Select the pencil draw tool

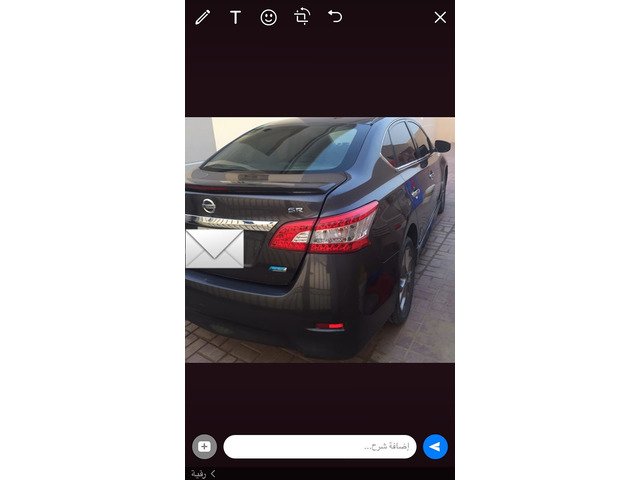click(x=203, y=17)
